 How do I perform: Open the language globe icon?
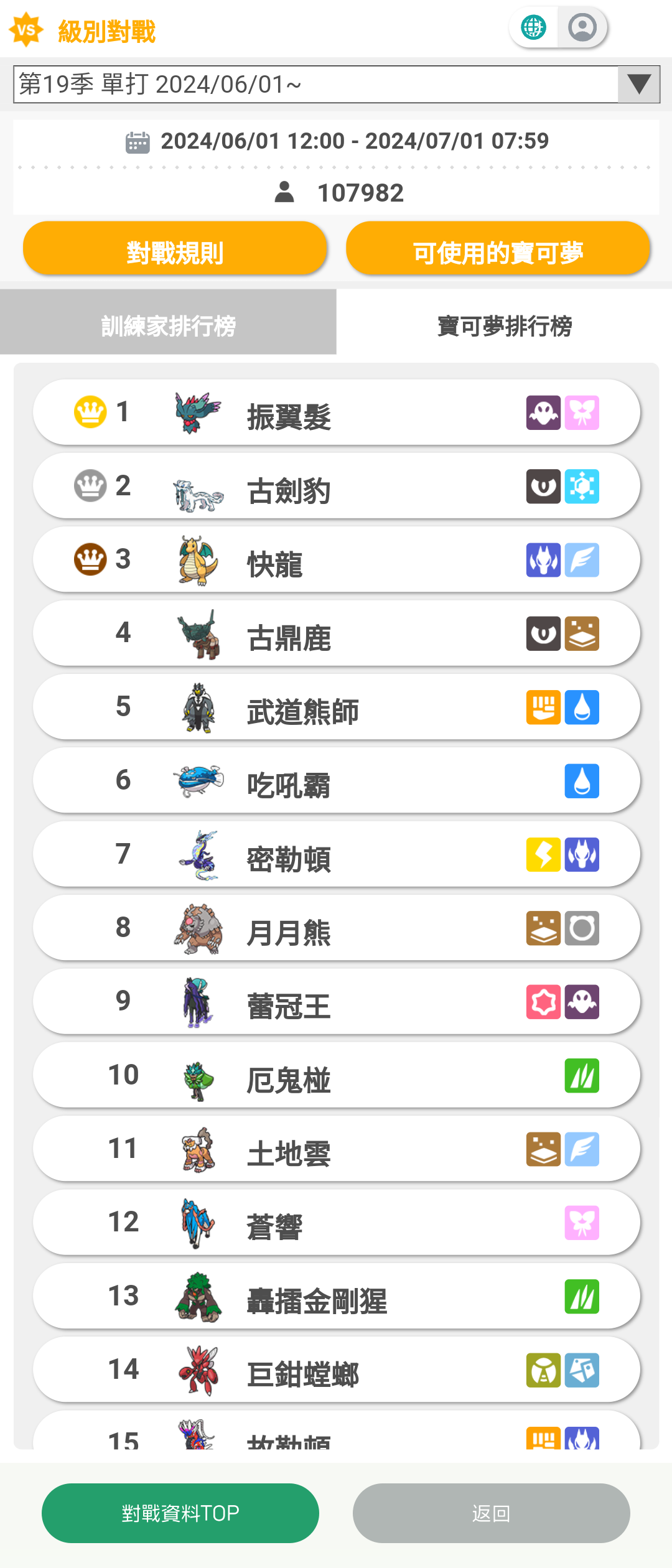[x=533, y=27]
